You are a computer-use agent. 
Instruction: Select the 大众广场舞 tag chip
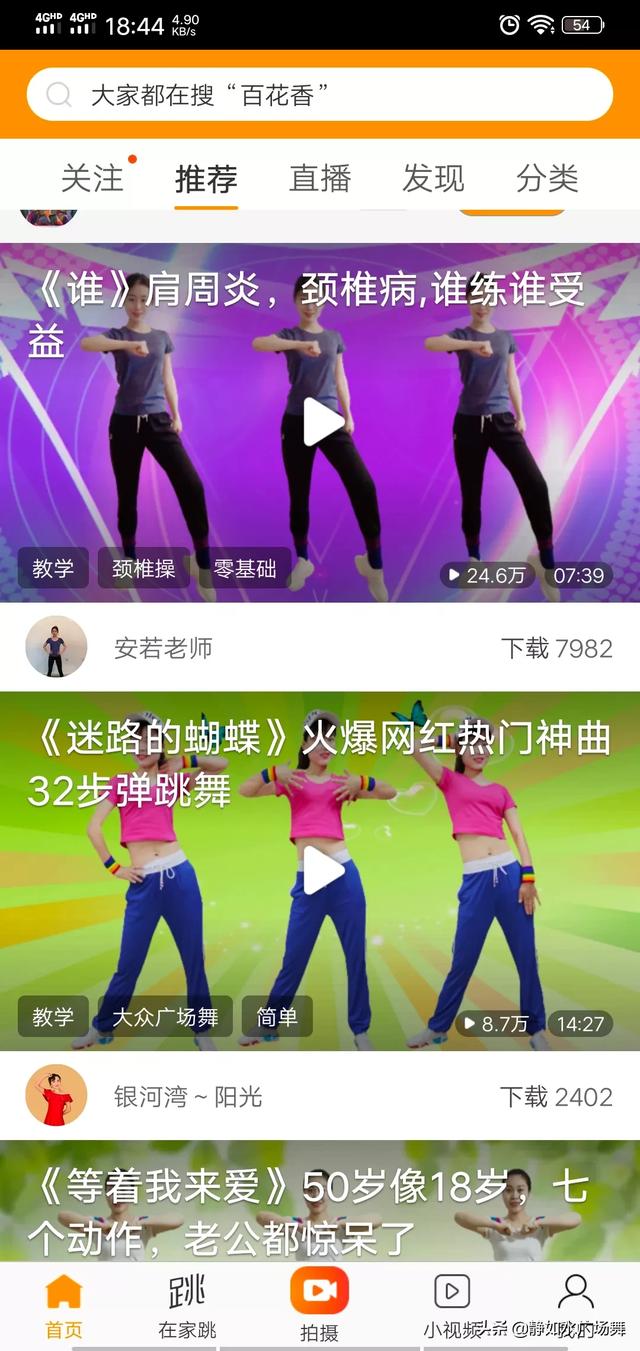point(165,1017)
